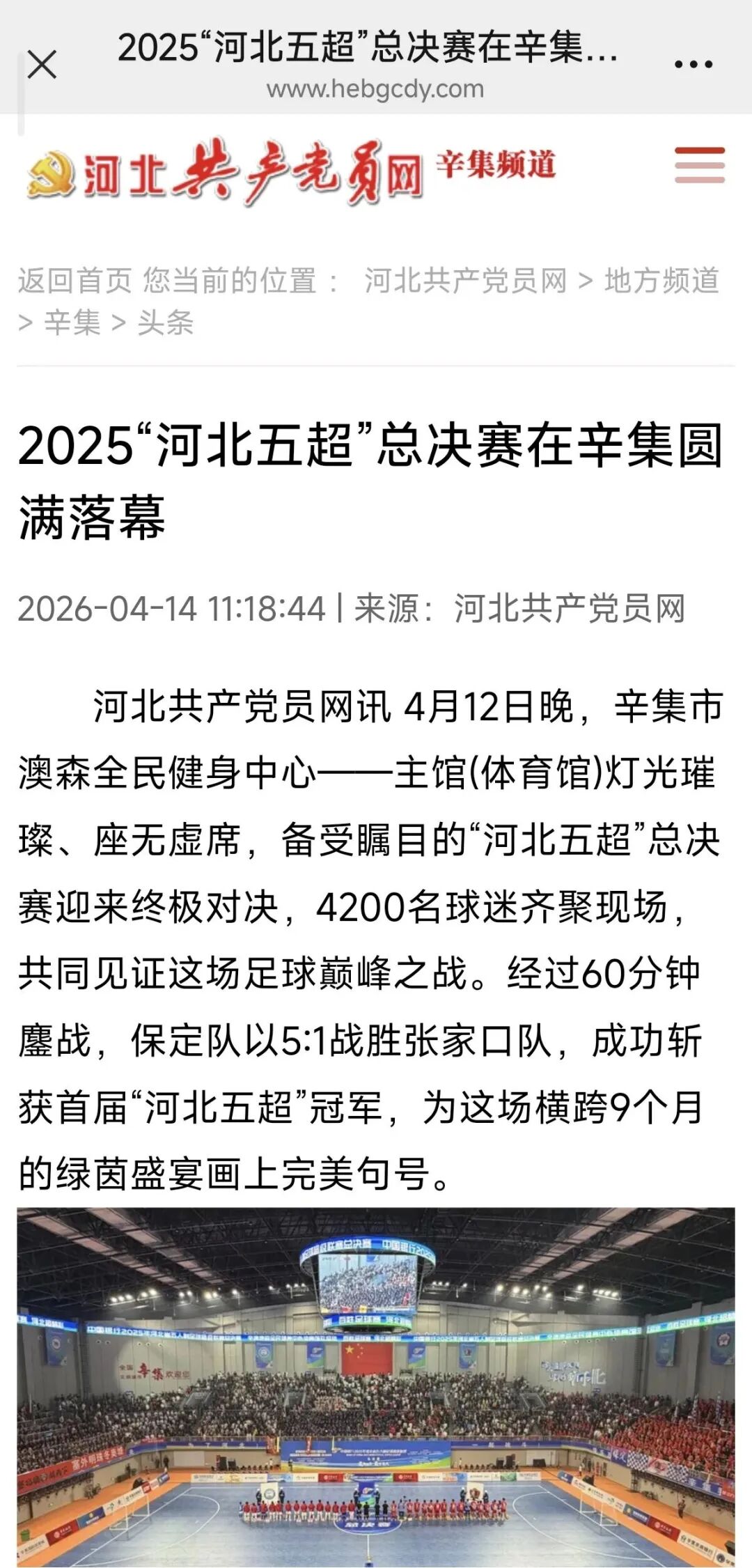The width and height of the screenshot is (752, 1568).
Task: Open 河北共产党员网 breadcrumb link
Action: tap(465, 281)
